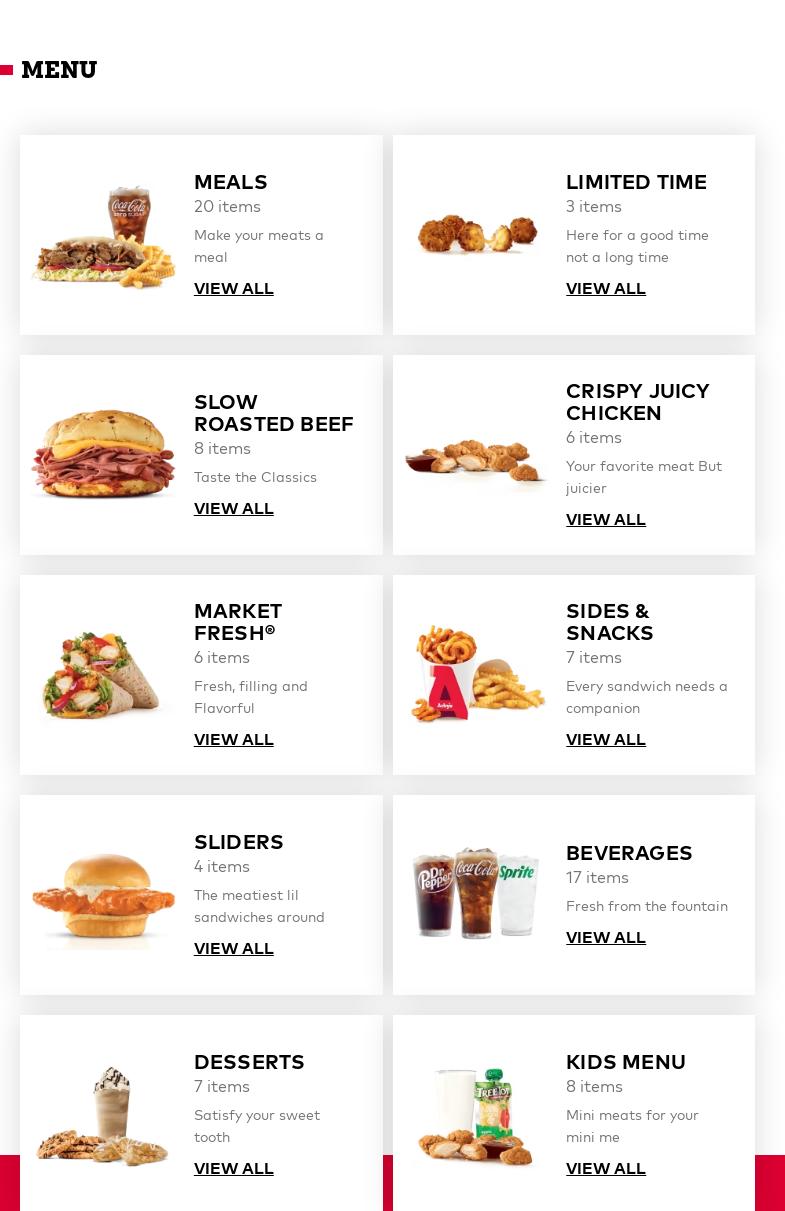Click the MENU page title
This screenshot has width=785, height=1211.
coord(59,69)
